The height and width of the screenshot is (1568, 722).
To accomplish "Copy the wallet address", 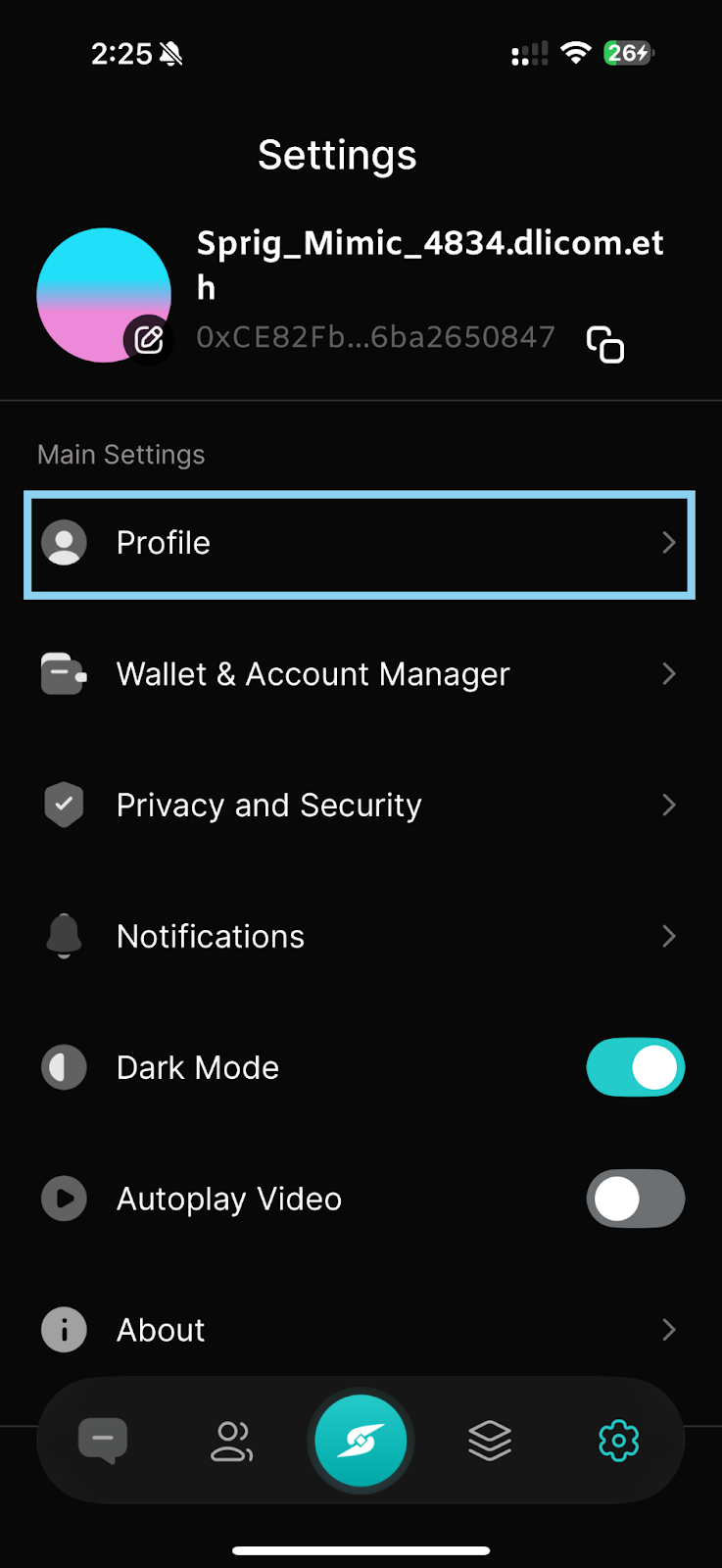I will tap(604, 345).
